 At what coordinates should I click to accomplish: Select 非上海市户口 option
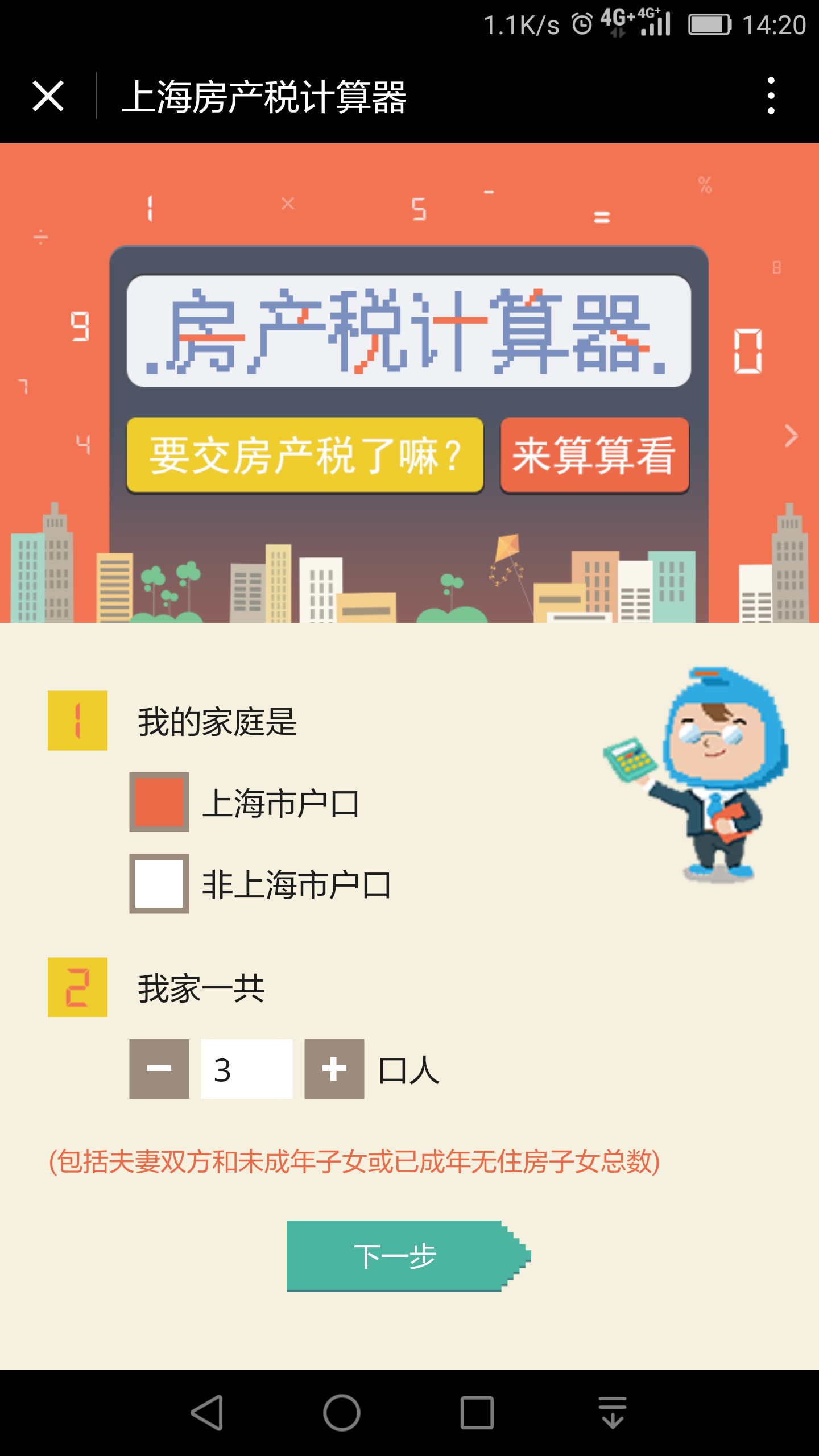[159, 883]
